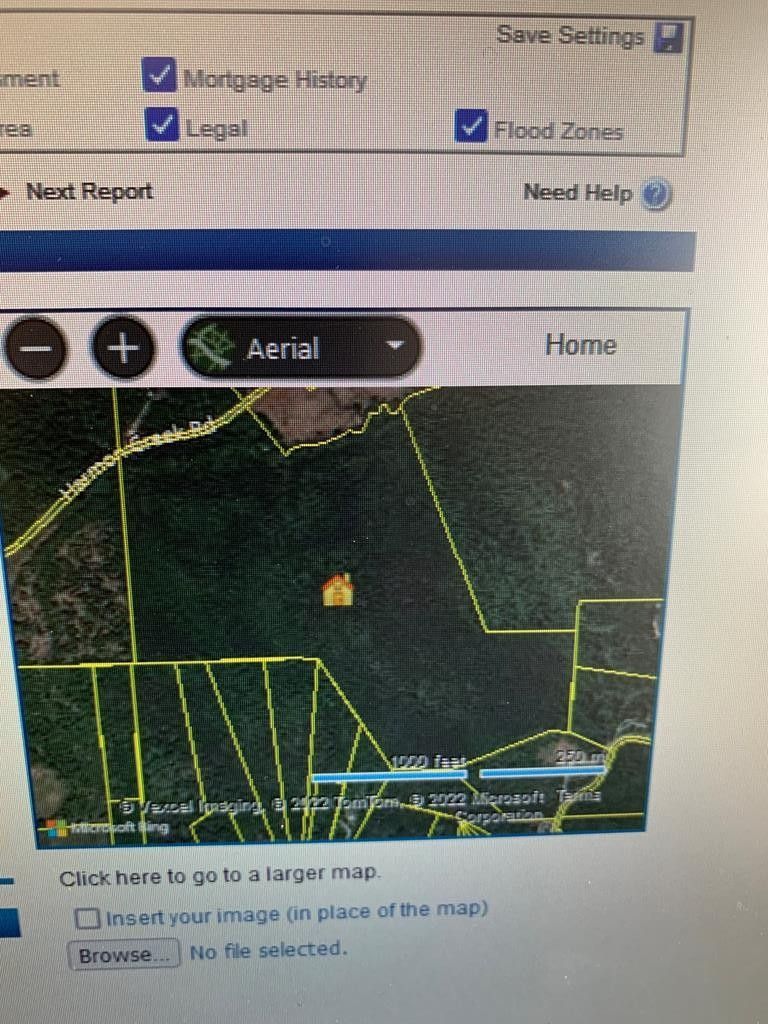Screen dimensions: 768x1024
Task: Zoom in using the plus map icon
Action: point(122,348)
